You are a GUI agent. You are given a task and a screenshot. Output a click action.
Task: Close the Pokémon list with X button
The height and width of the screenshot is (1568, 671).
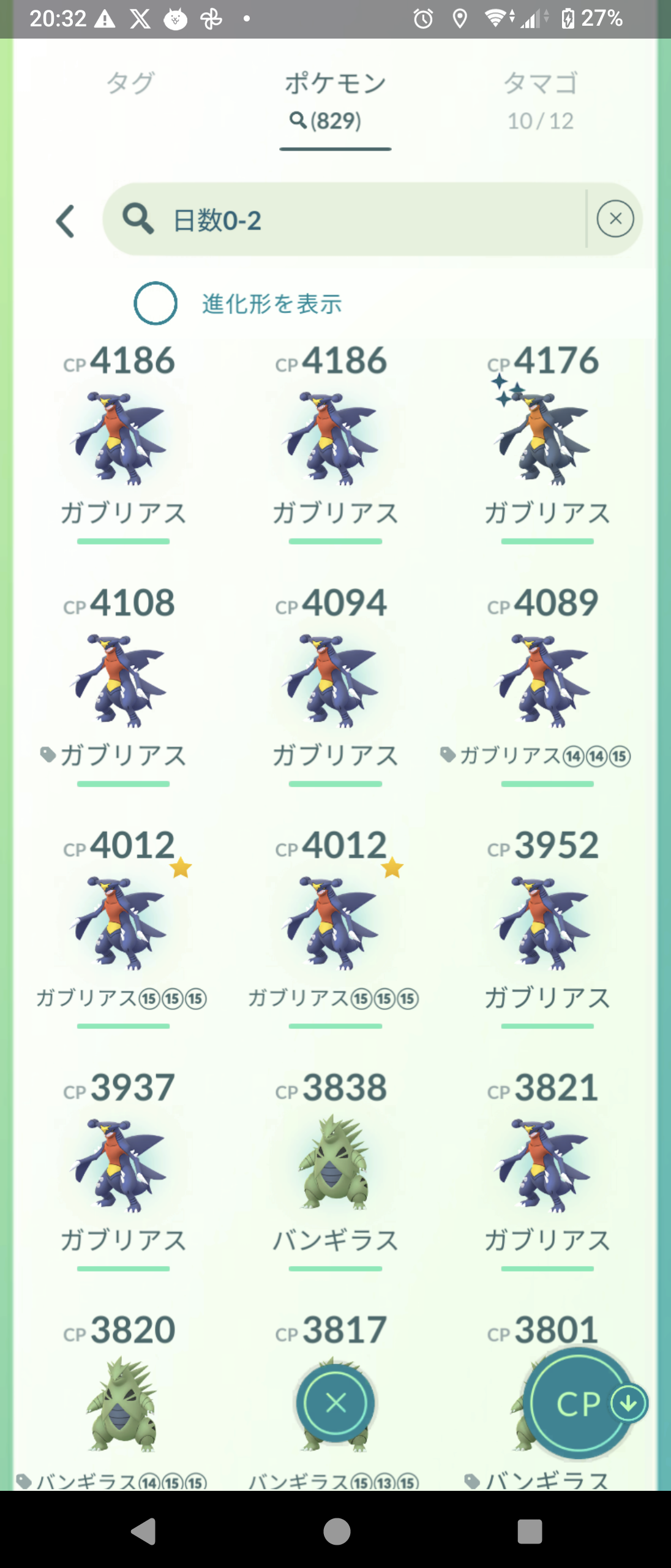click(335, 1403)
